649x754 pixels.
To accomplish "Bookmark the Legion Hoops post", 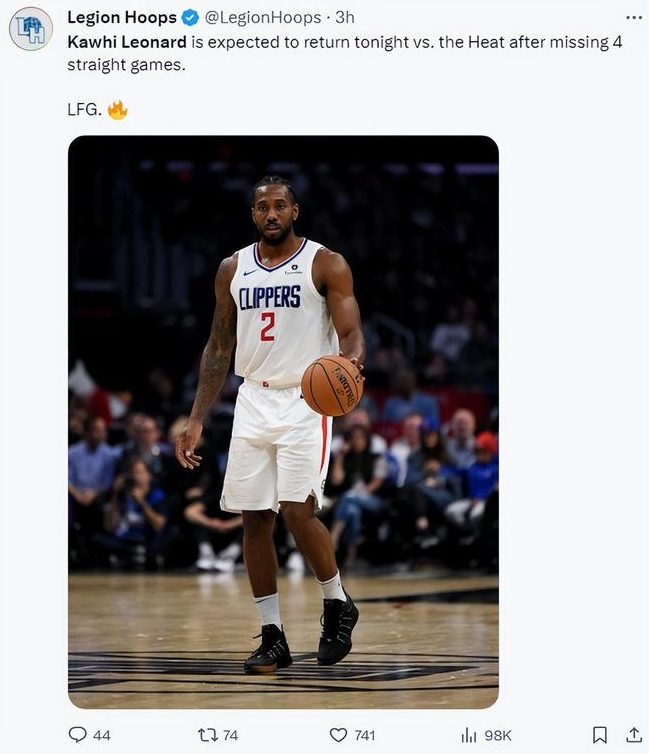I will (x=599, y=735).
